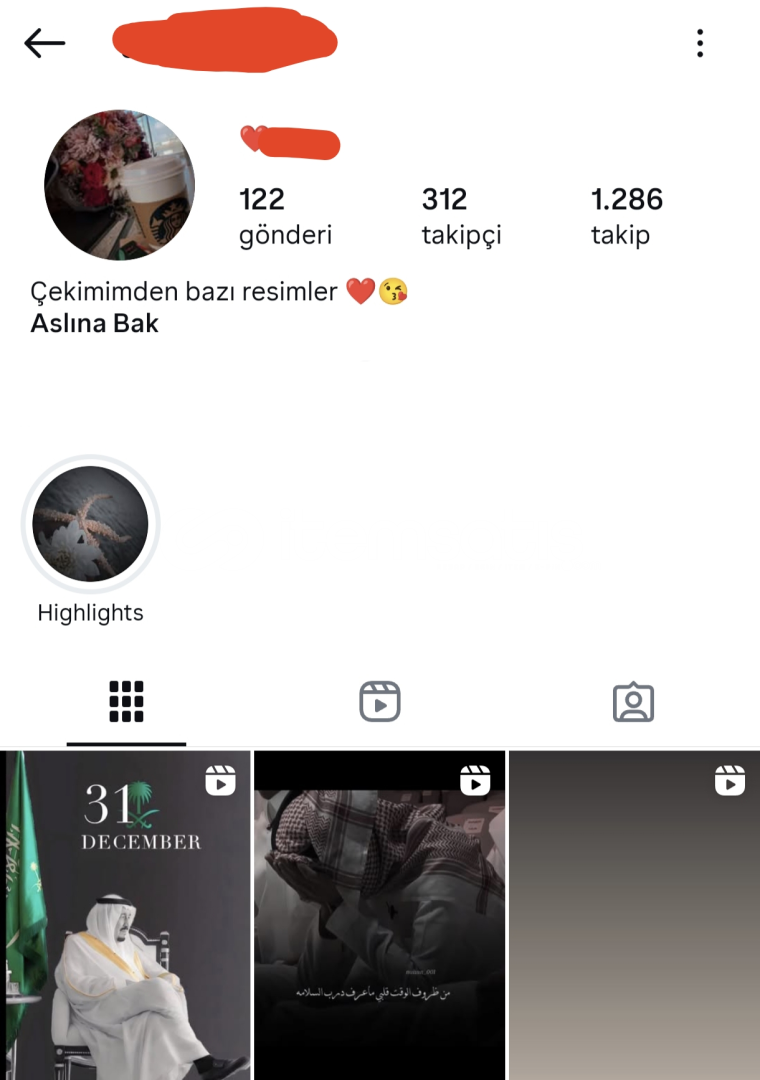Screen dimensions: 760x1080
Task: View the 312 takipçi followers list
Action: coord(461,216)
